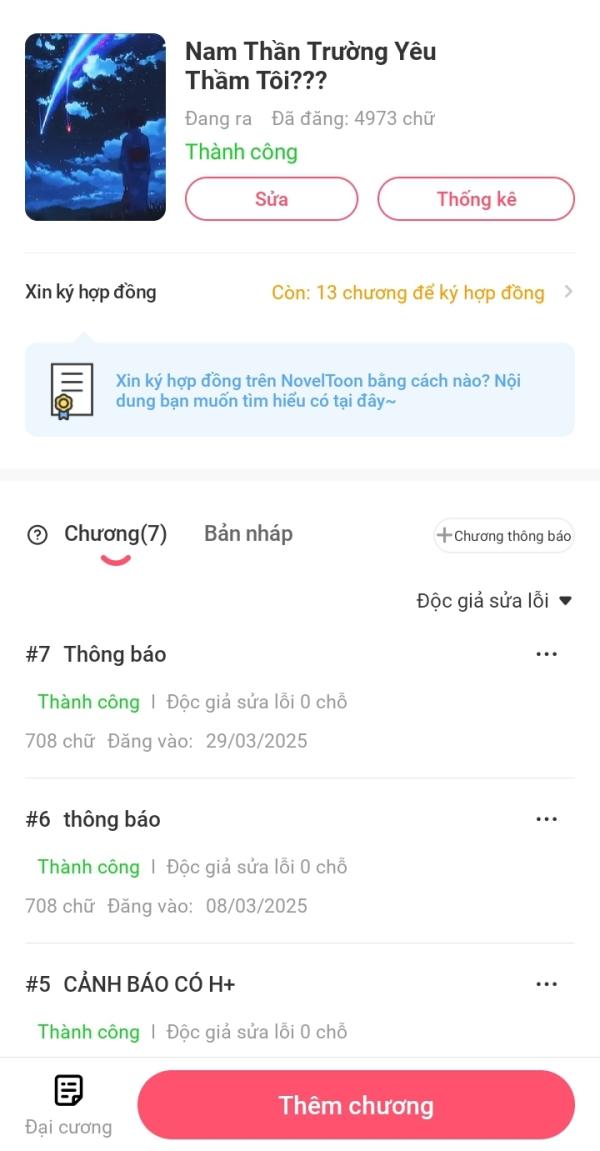Open the novel cover image
Viewport: 600px width, 1151px height.
point(95,127)
